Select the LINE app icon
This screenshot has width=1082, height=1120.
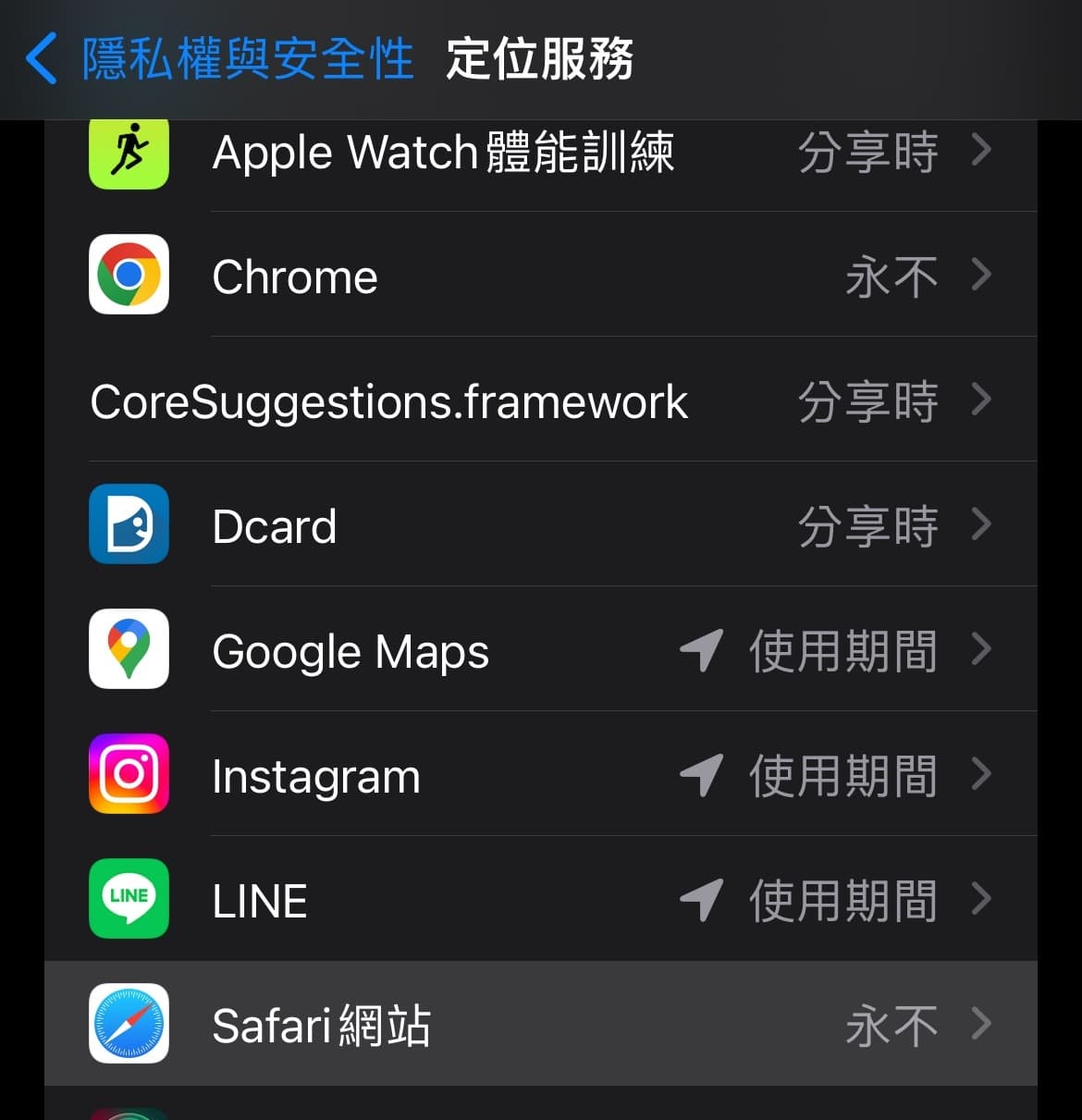pyautogui.click(x=129, y=900)
